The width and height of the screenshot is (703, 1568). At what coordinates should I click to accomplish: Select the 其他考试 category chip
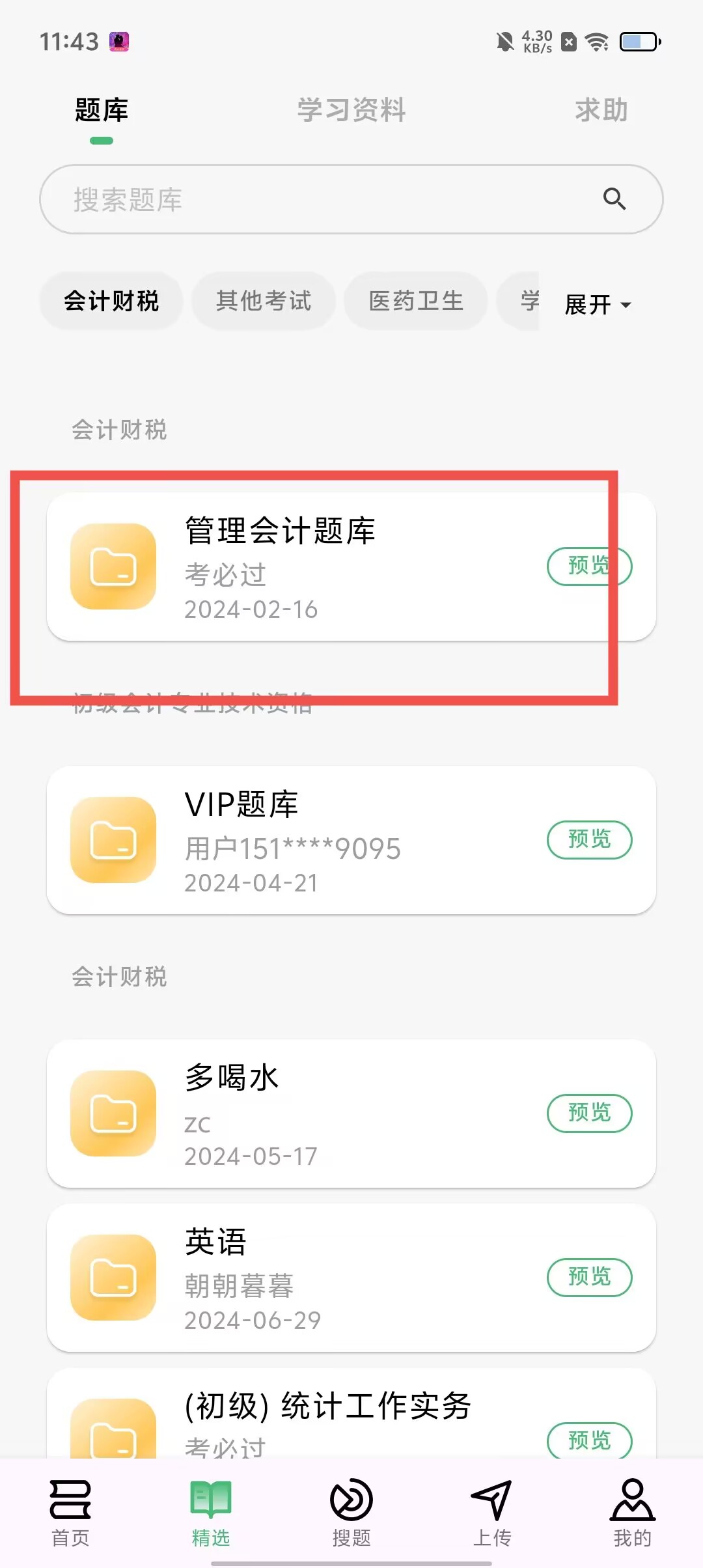click(264, 301)
